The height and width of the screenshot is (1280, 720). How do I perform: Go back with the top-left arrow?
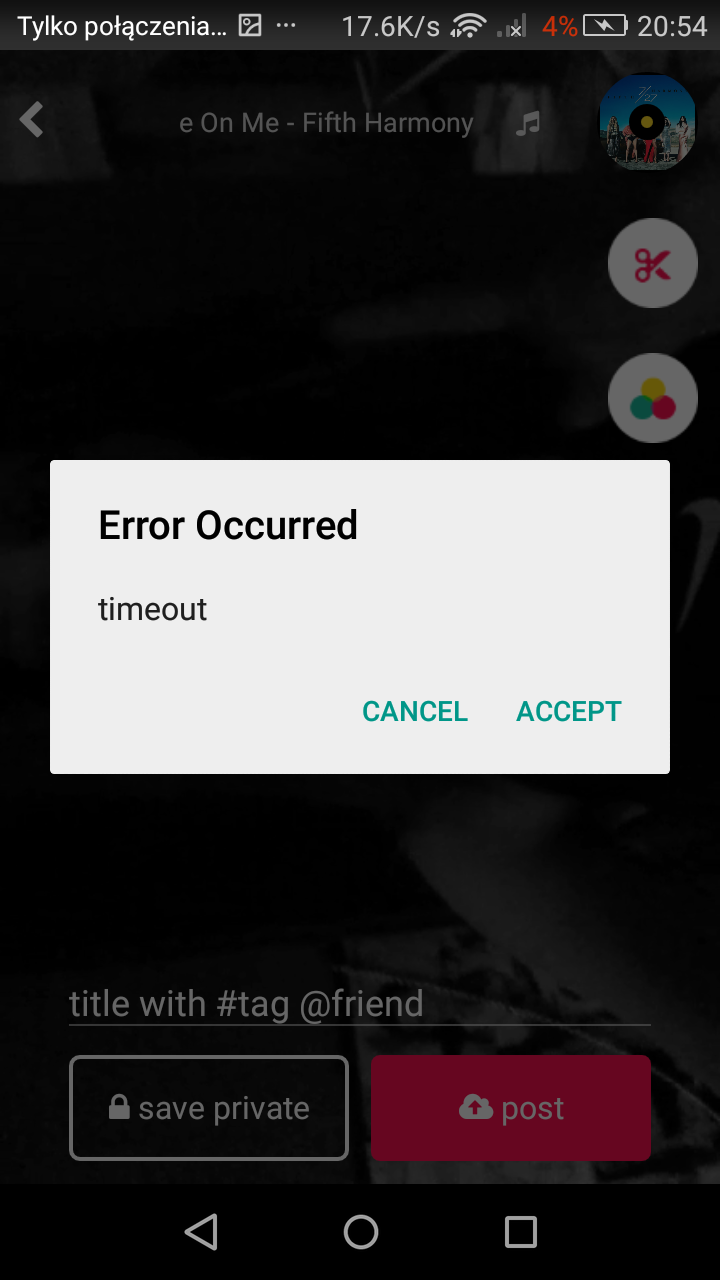click(x=32, y=120)
